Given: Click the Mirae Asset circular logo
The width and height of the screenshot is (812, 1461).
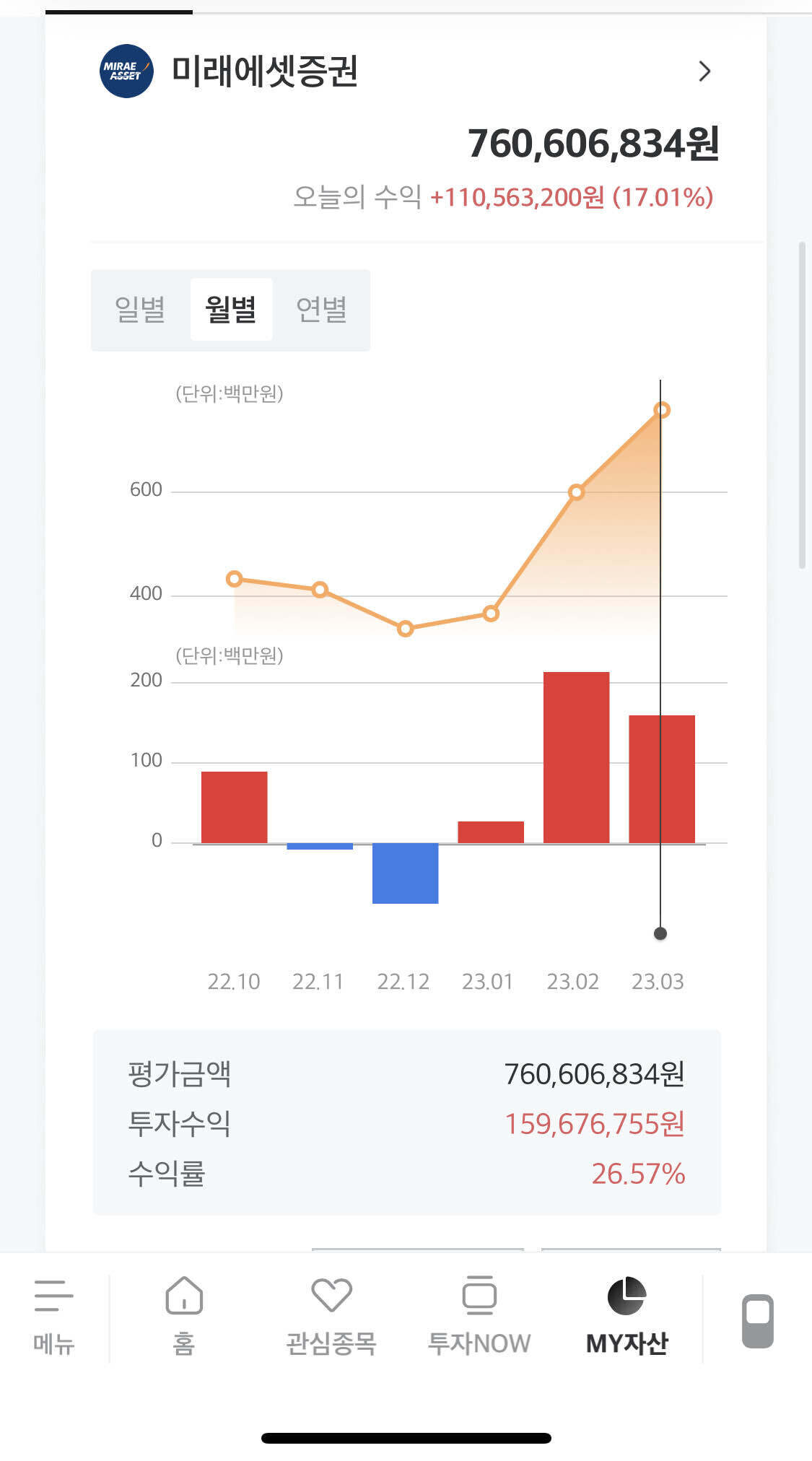Looking at the screenshot, I should coord(125,70).
